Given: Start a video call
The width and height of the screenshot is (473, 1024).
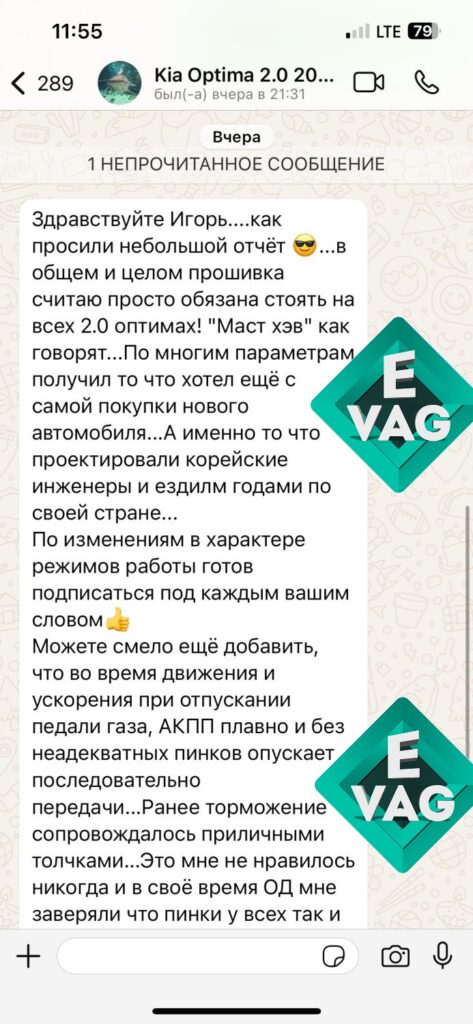Looking at the screenshot, I should pos(369,82).
